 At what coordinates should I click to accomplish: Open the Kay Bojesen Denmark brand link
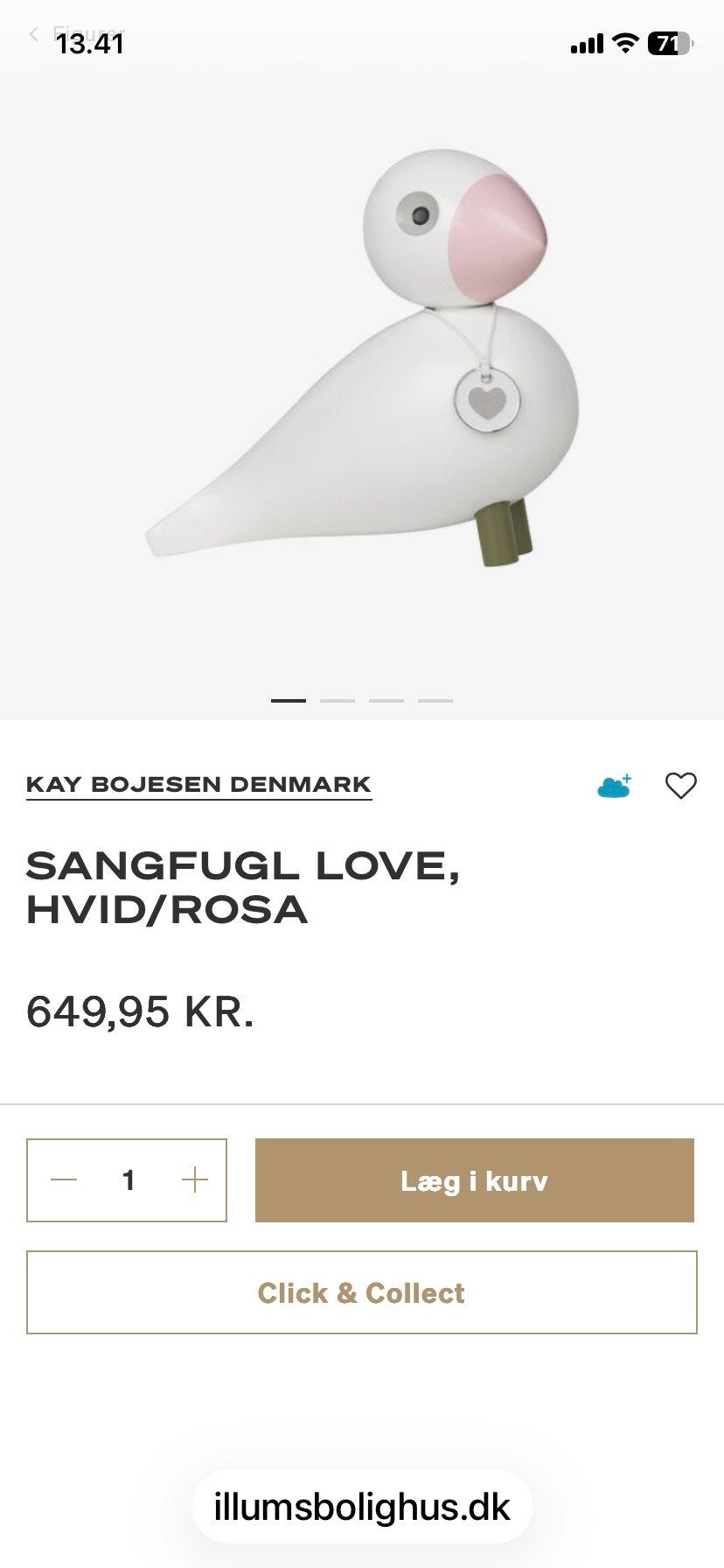[198, 784]
